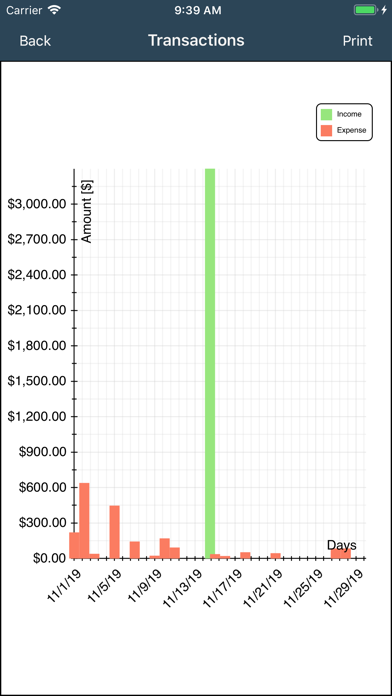
Task: Print the transactions chart
Action: pyautogui.click(x=357, y=41)
